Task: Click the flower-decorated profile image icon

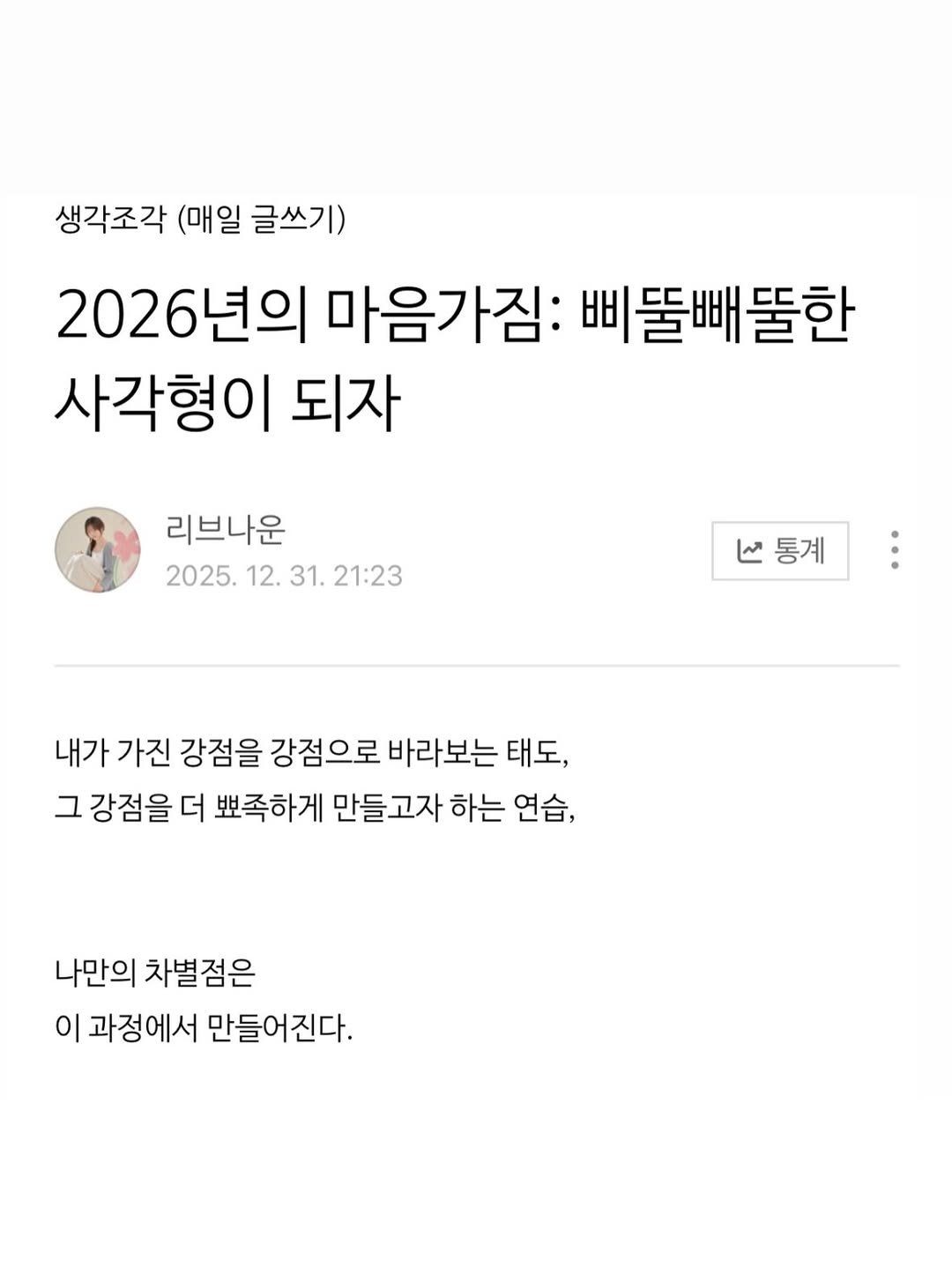Action: click(x=100, y=548)
